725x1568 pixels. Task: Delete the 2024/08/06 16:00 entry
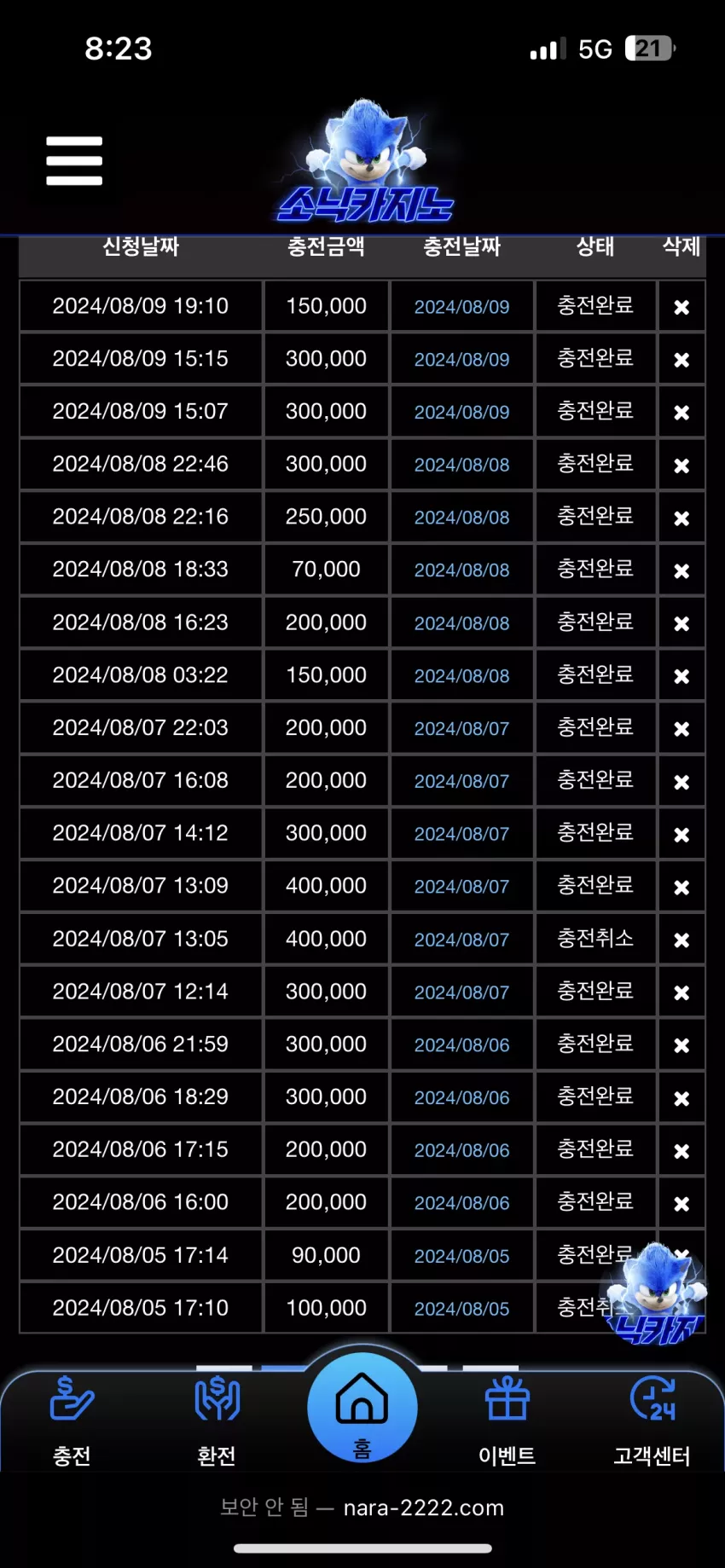[x=681, y=1204]
